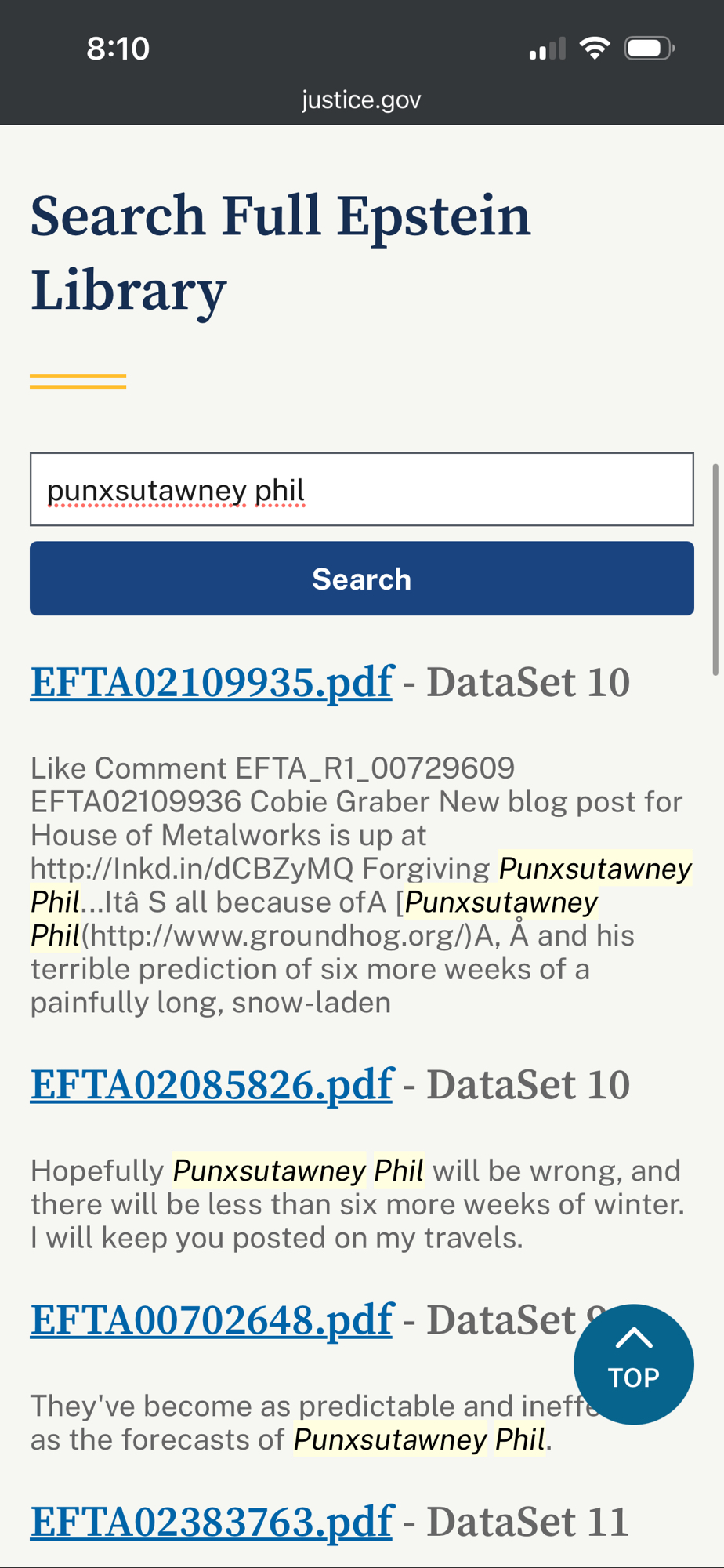The image size is (724, 1568).
Task: Open the EFTA02085826.pdf document
Action: 212,1084
